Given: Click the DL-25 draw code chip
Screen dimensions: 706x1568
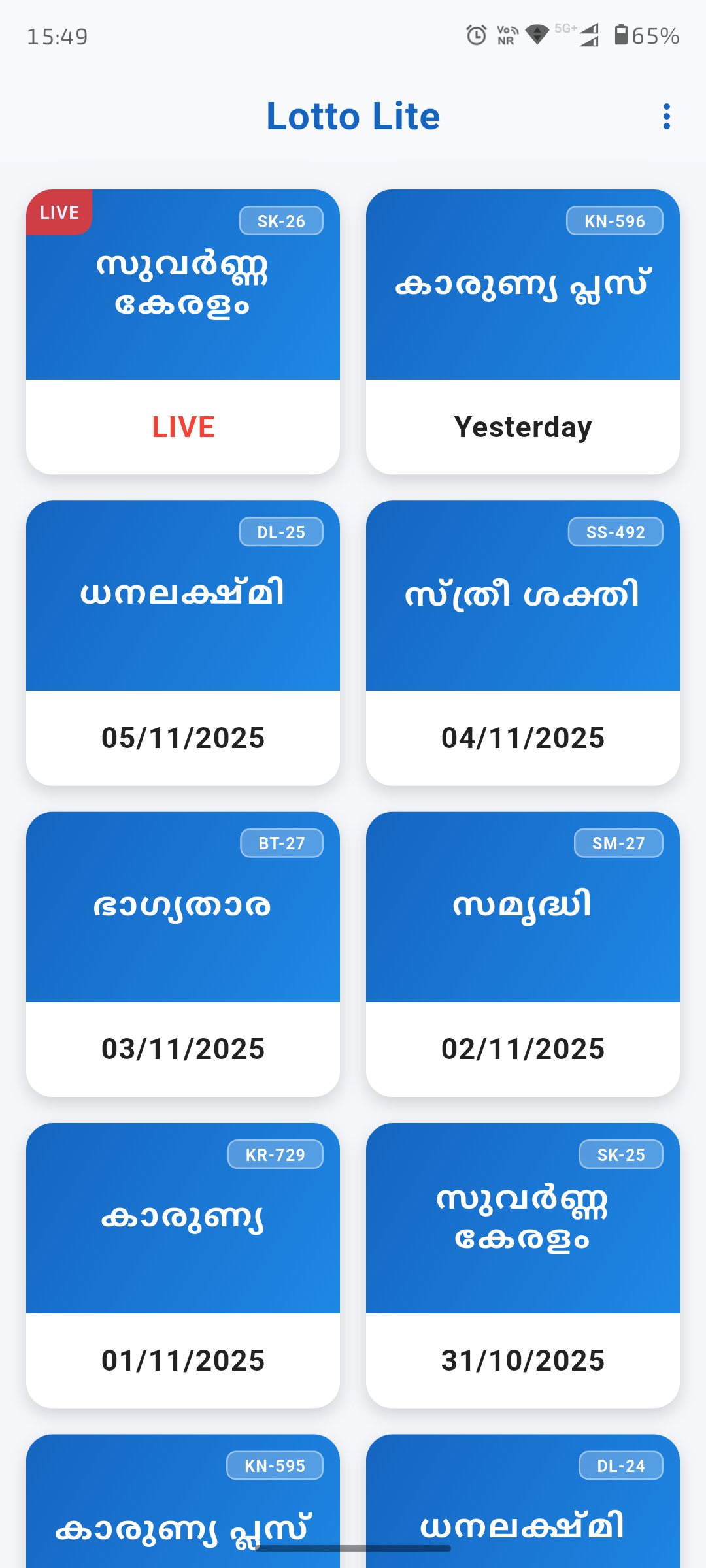Looking at the screenshot, I should [280, 532].
